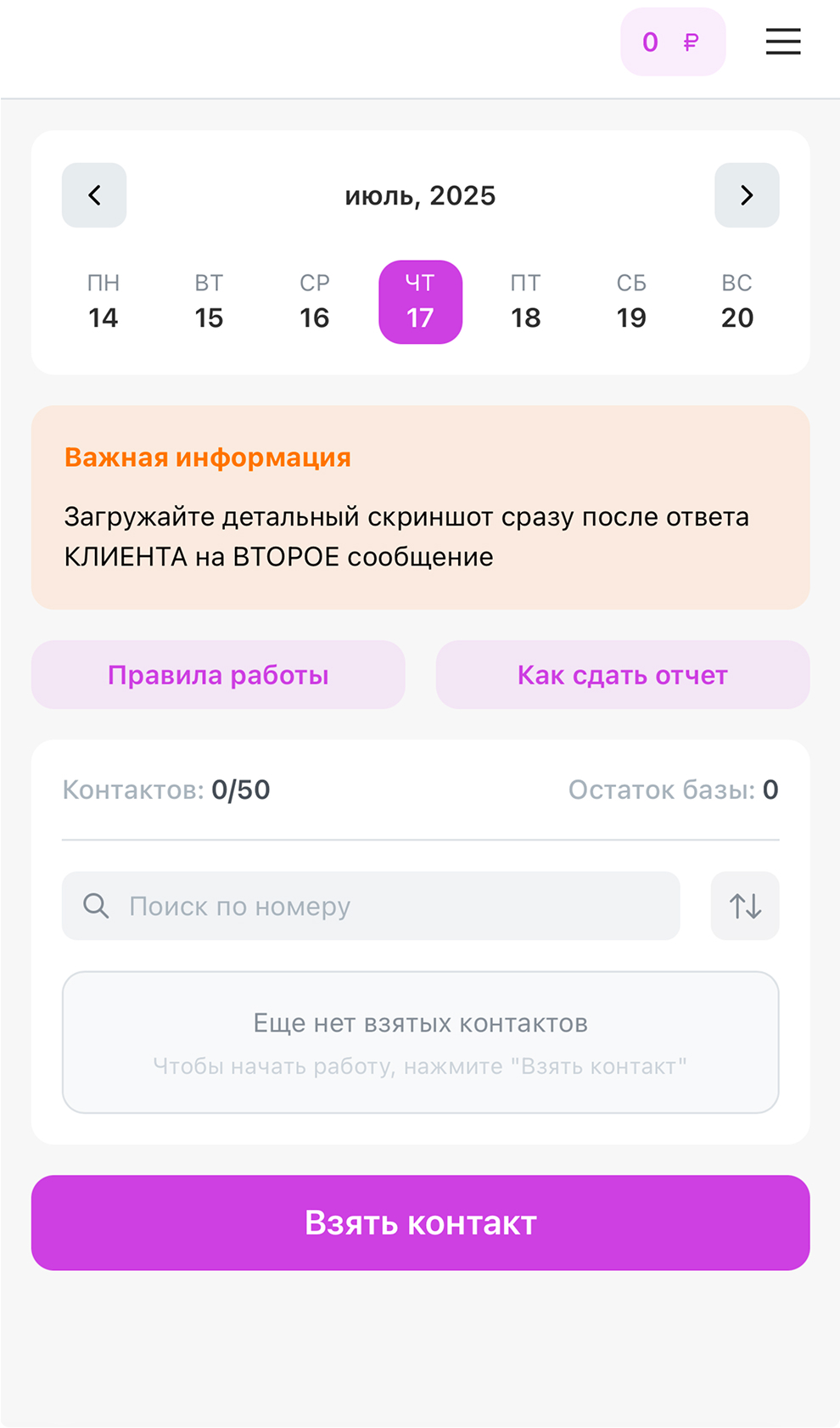Open Правила работы

click(x=218, y=675)
